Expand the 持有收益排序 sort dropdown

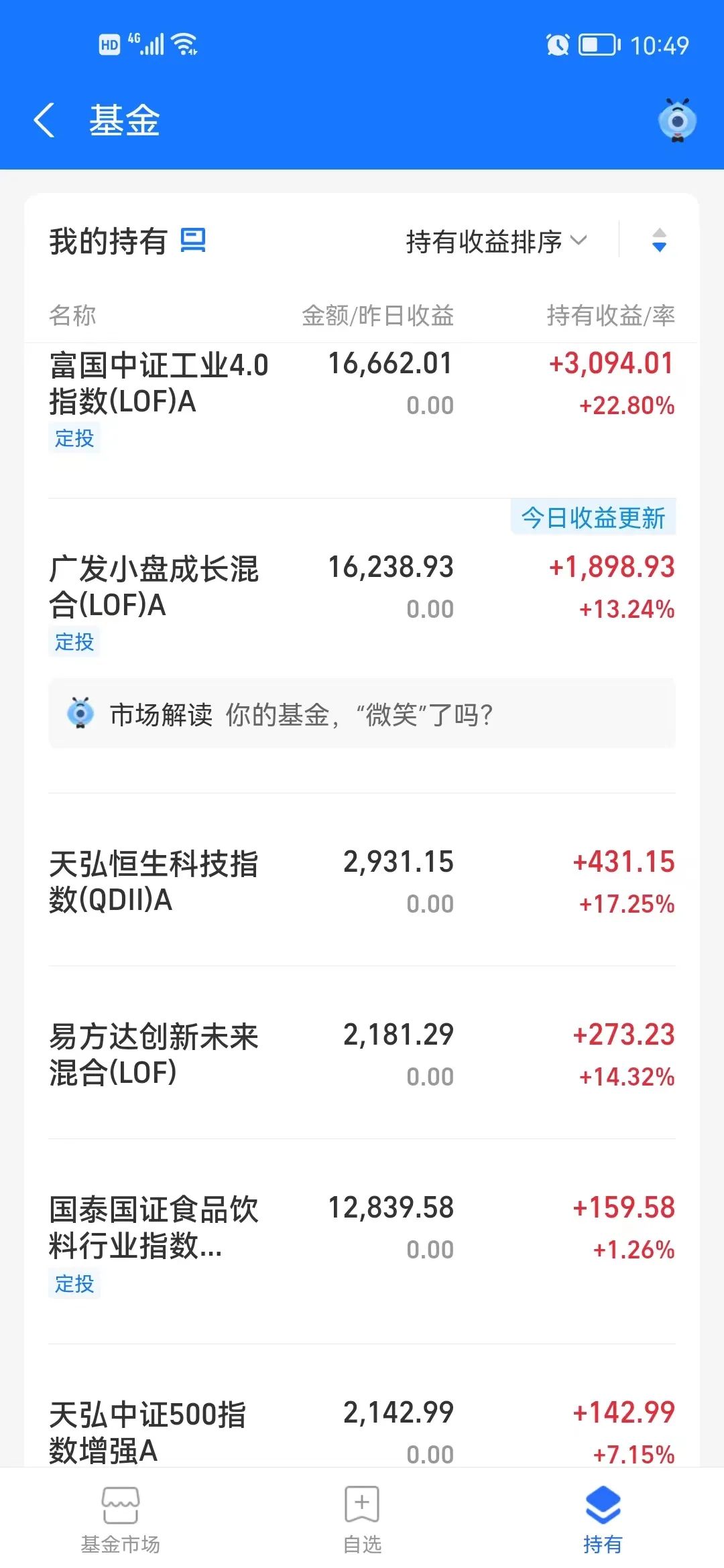tap(496, 241)
